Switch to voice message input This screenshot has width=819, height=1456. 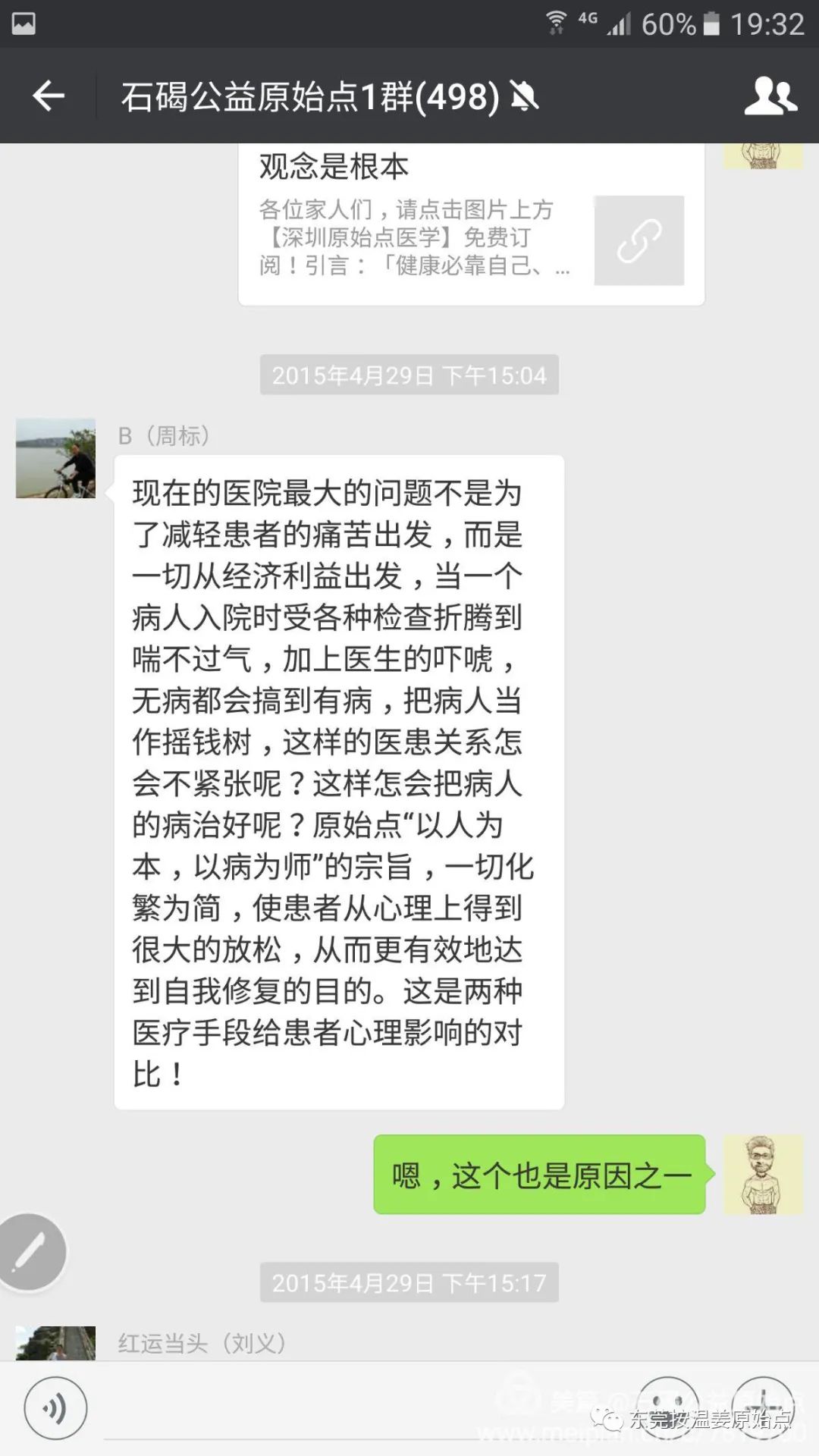[x=55, y=1409]
